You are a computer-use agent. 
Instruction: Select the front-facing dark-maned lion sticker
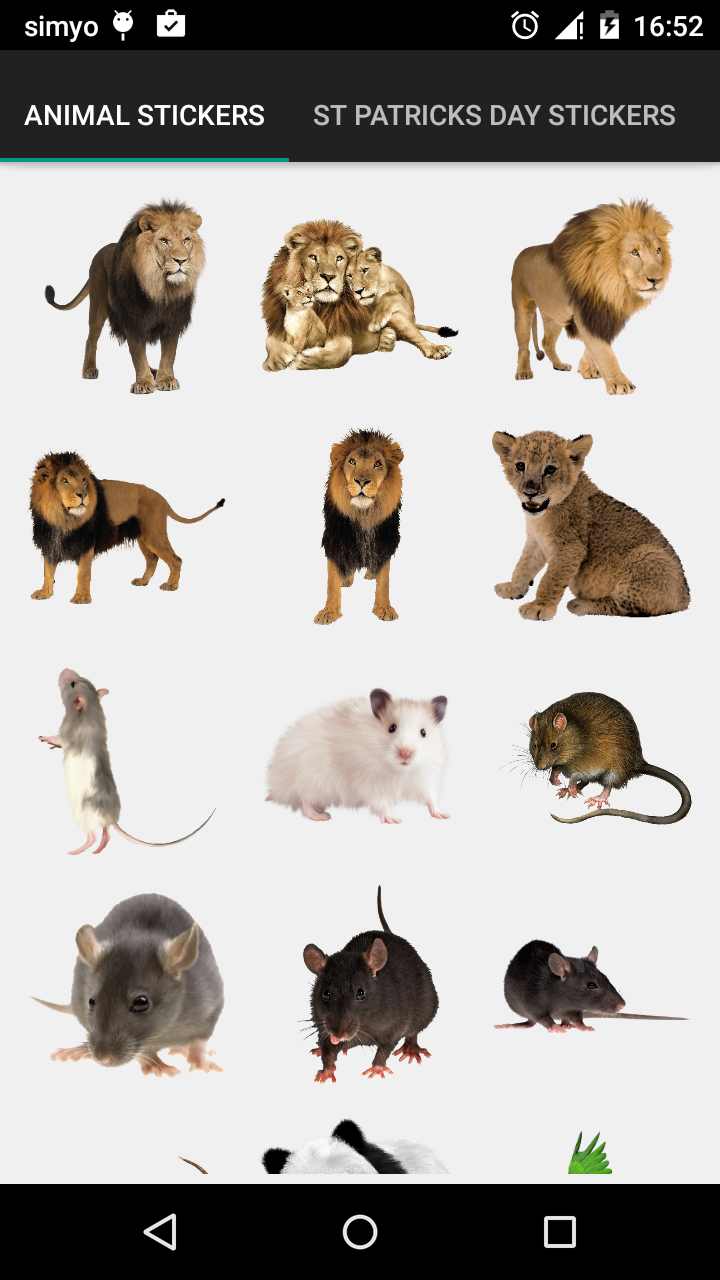pyautogui.click(x=362, y=527)
